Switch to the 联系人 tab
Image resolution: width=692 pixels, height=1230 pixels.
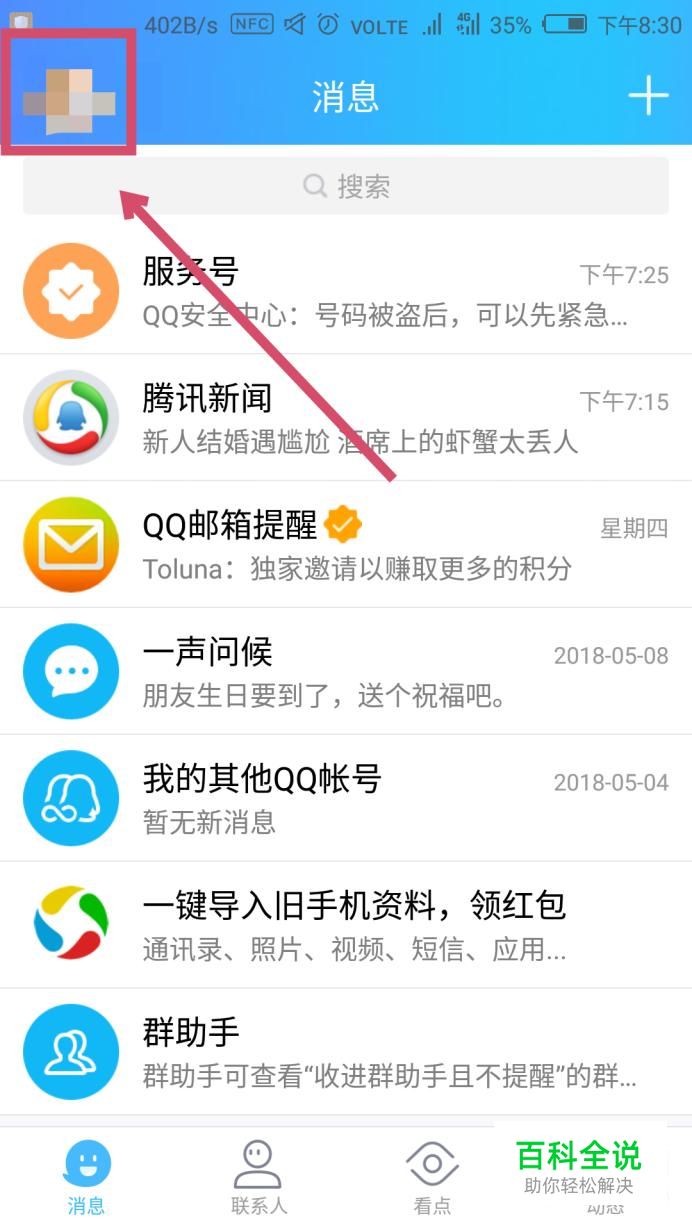point(259,1177)
